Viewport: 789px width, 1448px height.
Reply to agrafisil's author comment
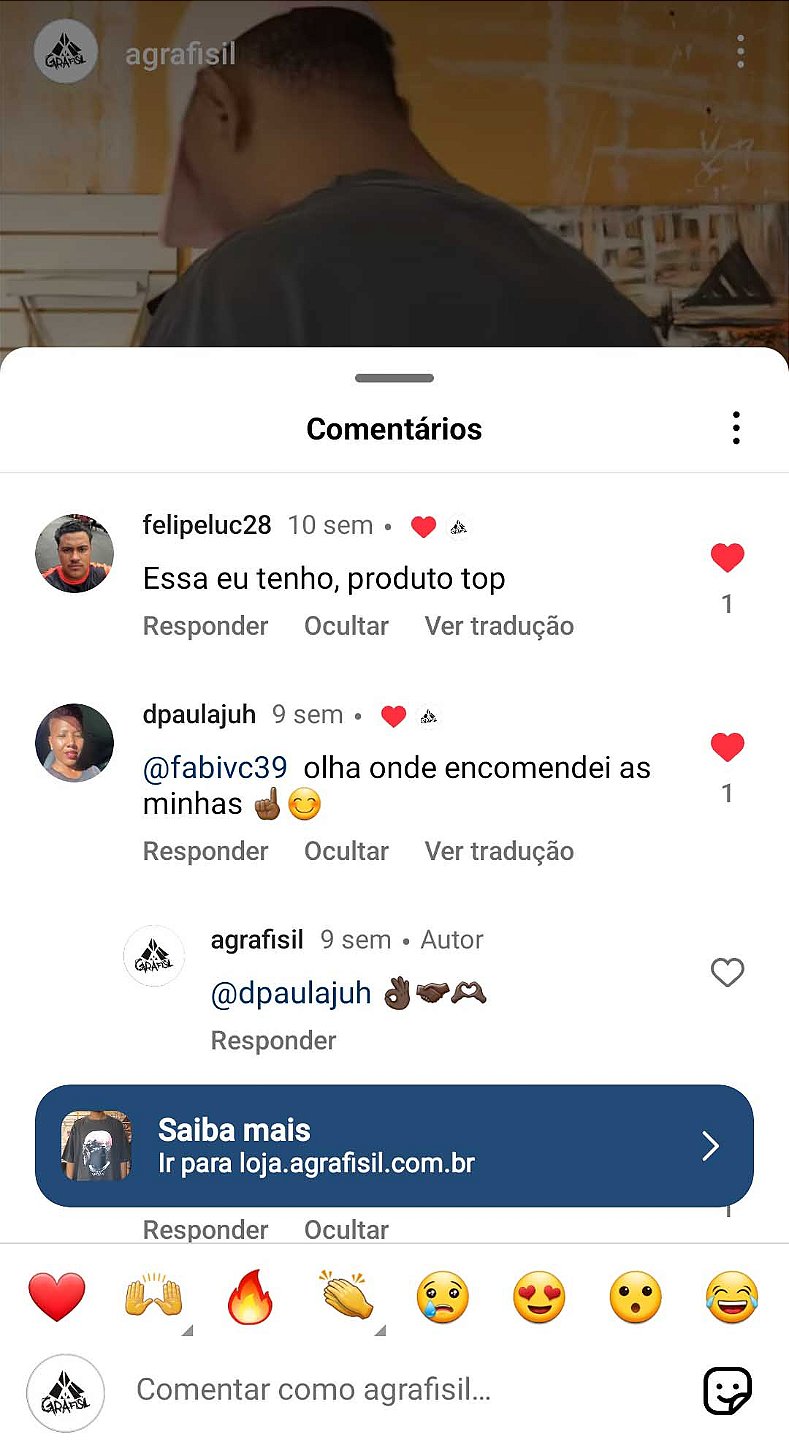point(273,1041)
